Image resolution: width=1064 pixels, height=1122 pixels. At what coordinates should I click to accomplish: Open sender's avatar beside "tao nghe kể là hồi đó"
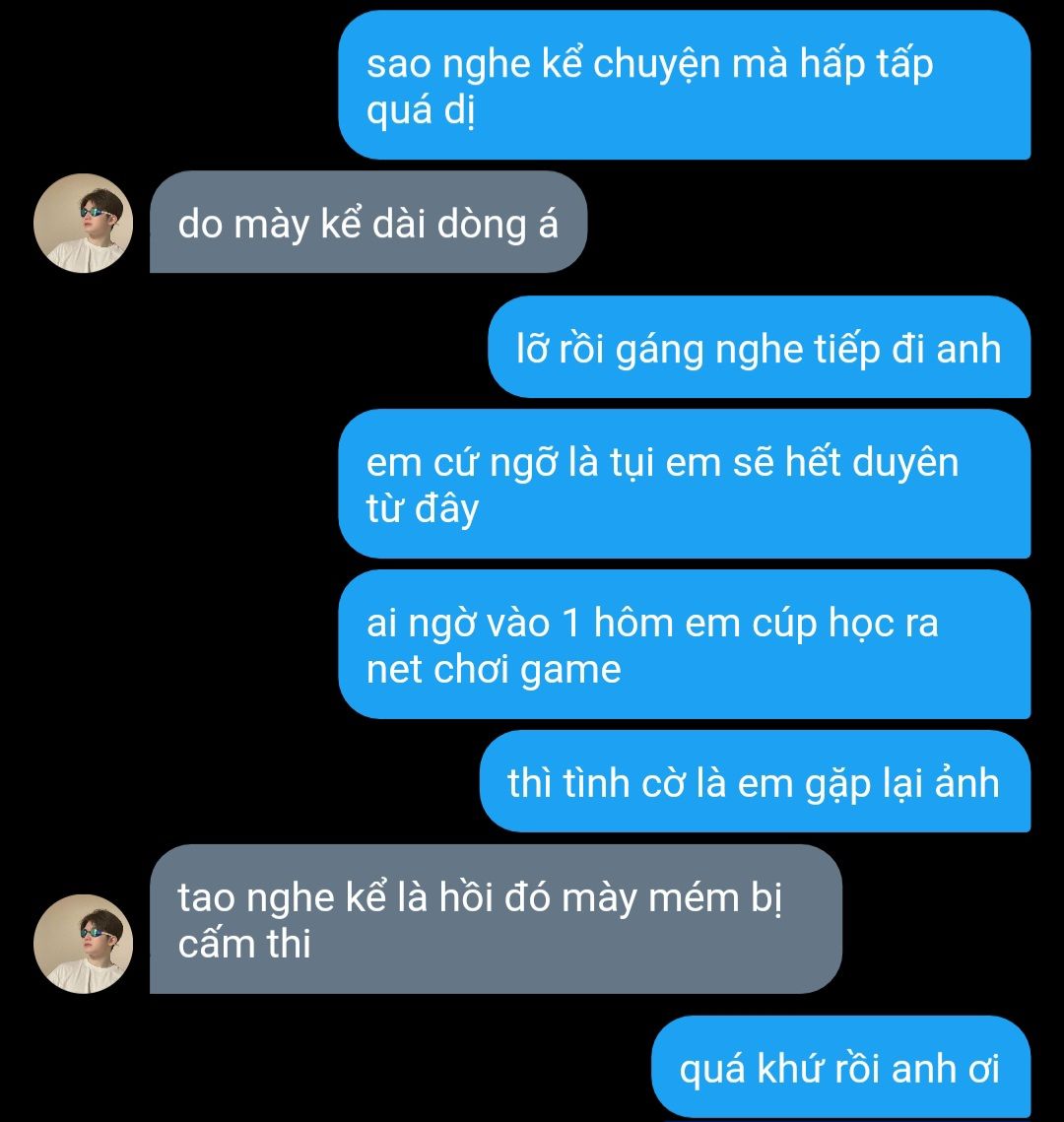click(x=84, y=944)
